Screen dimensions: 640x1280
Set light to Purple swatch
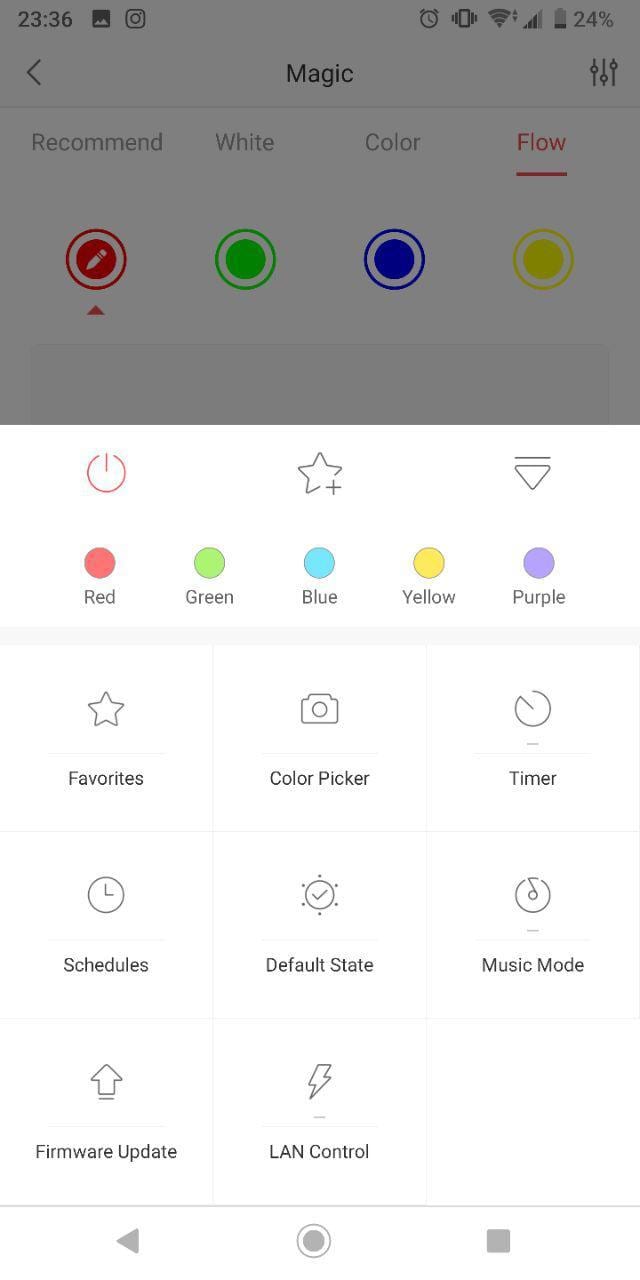pyautogui.click(x=539, y=564)
